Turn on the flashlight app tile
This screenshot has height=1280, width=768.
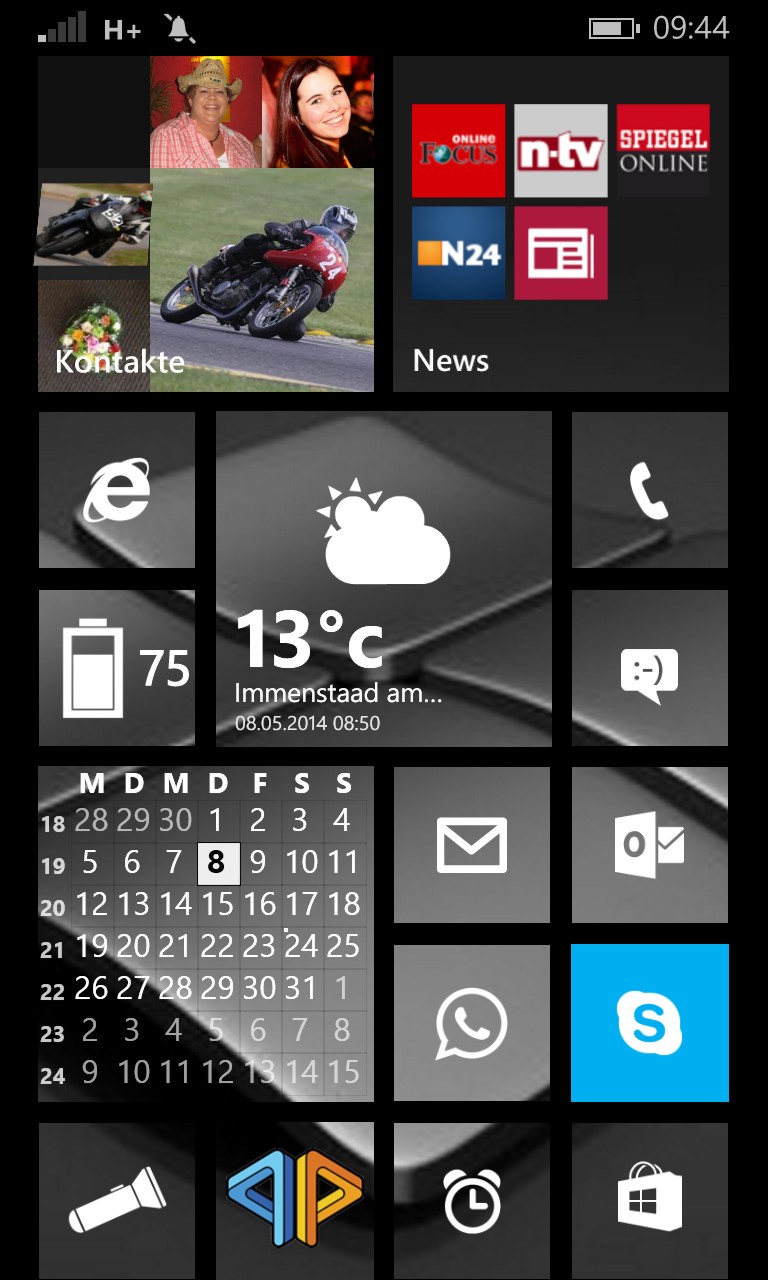point(116,1200)
